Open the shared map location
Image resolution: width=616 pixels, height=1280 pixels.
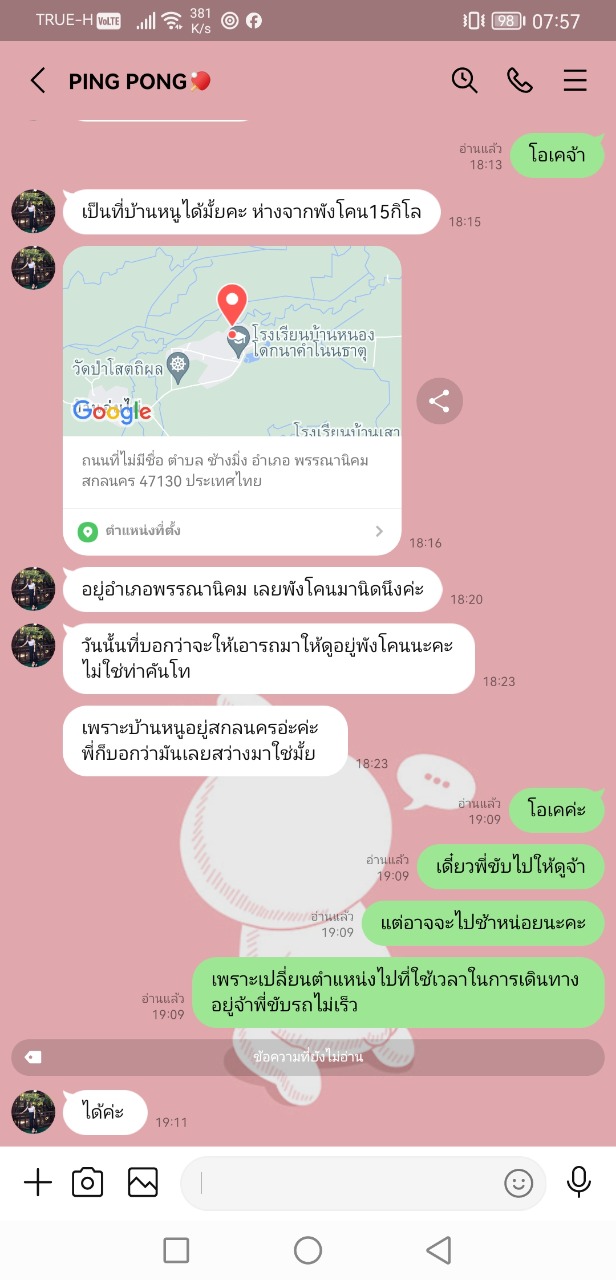tap(232, 341)
